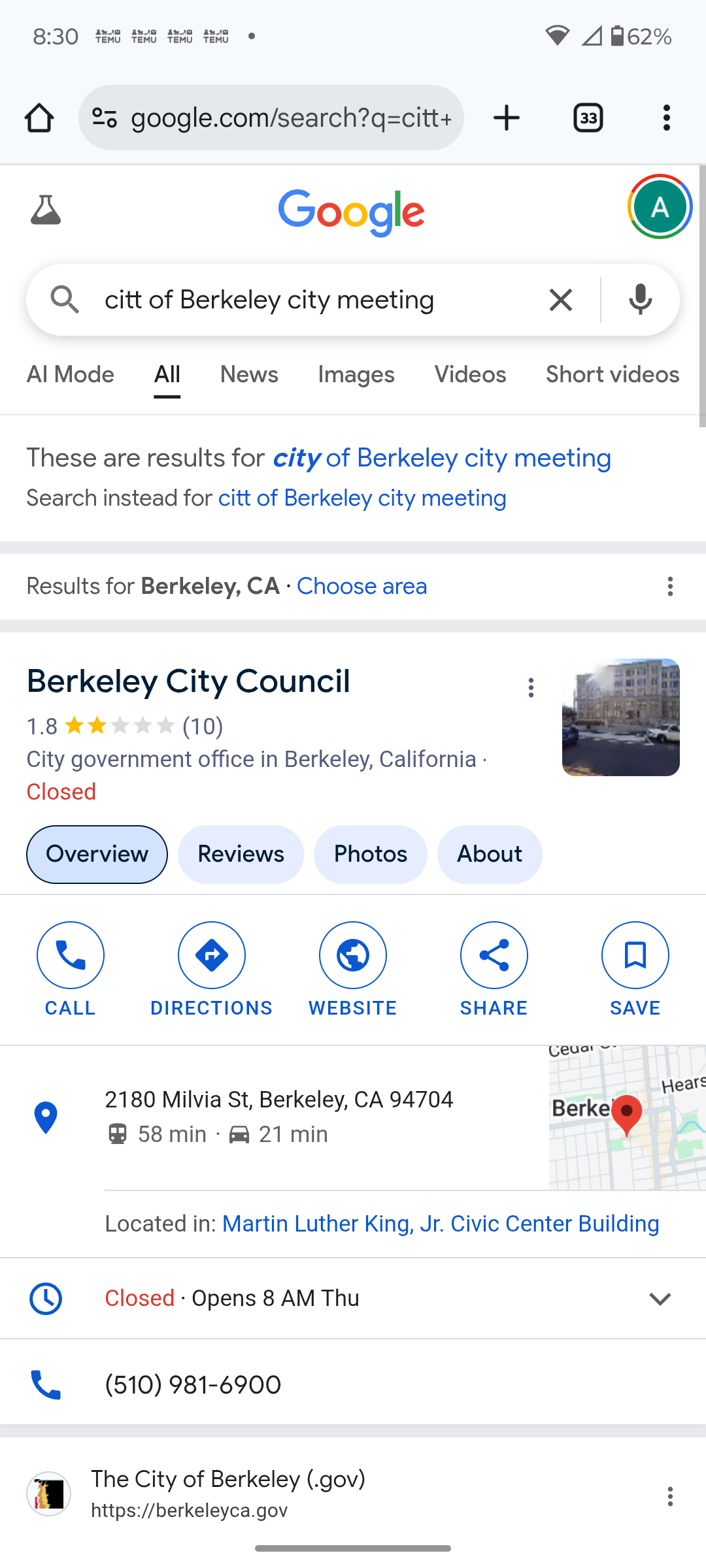Go to the browser home page
Screen dimensions: 706x1568
coord(39,118)
